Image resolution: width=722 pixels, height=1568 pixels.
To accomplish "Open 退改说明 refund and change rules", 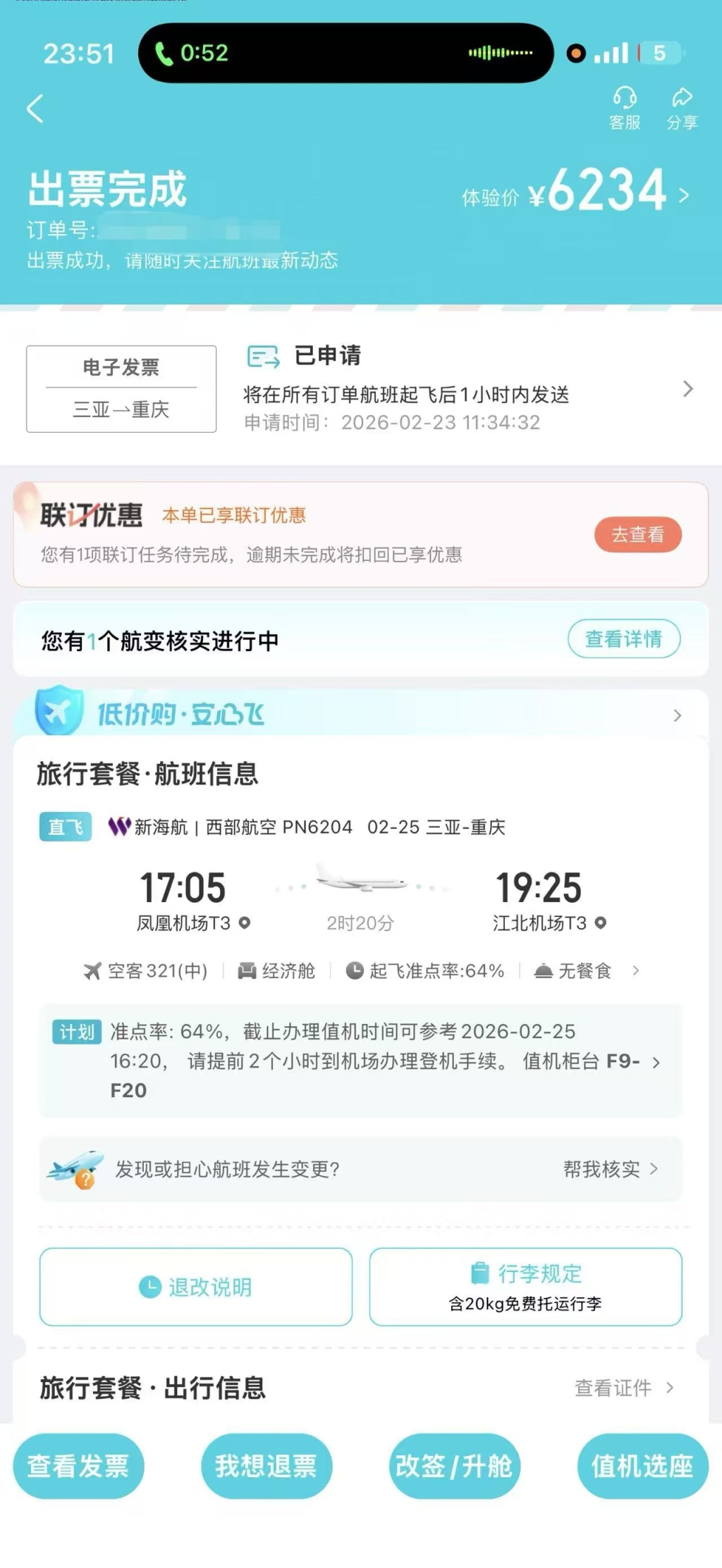I will tap(196, 1287).
